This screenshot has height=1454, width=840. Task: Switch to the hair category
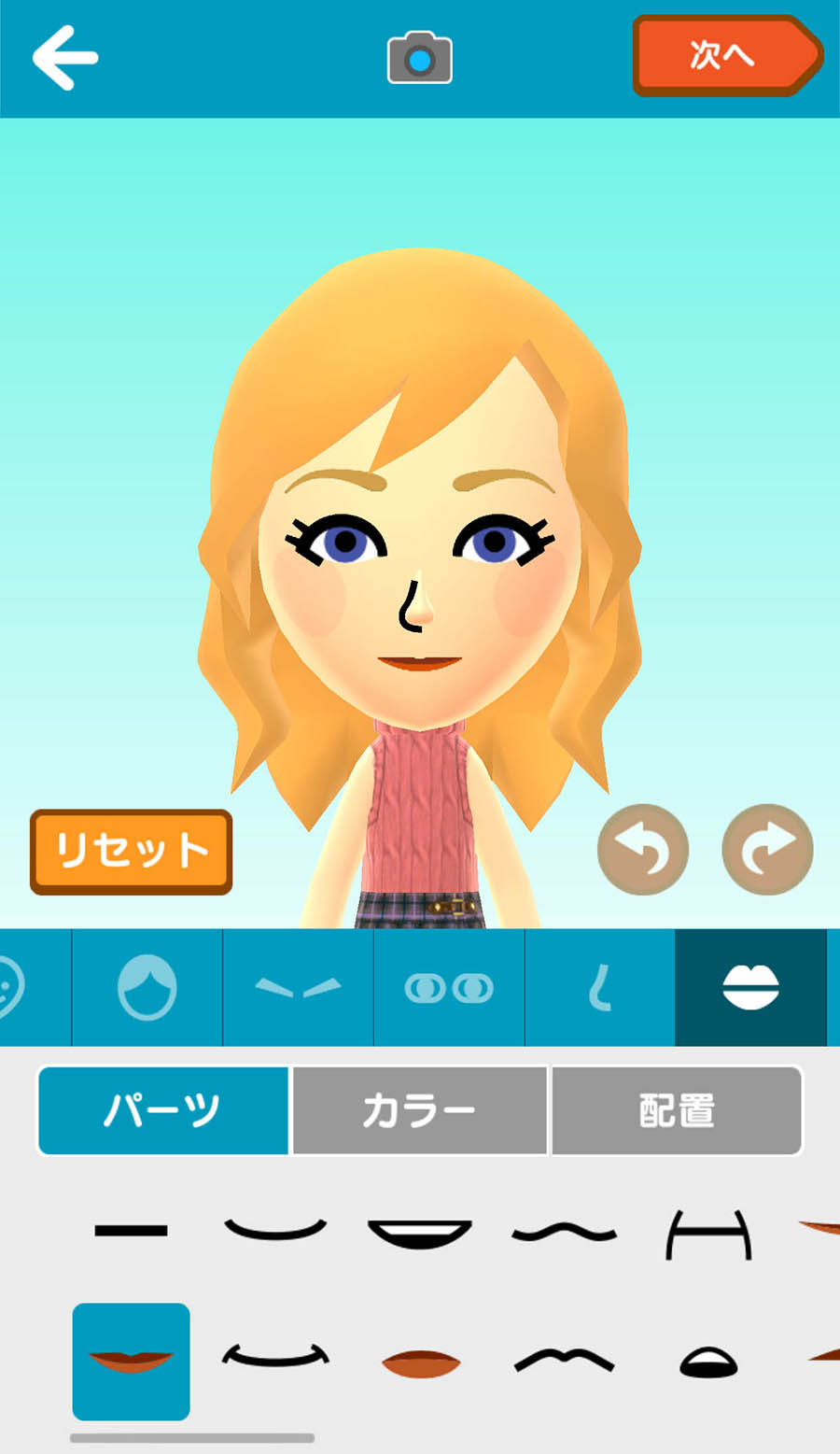tap(147, 987)
